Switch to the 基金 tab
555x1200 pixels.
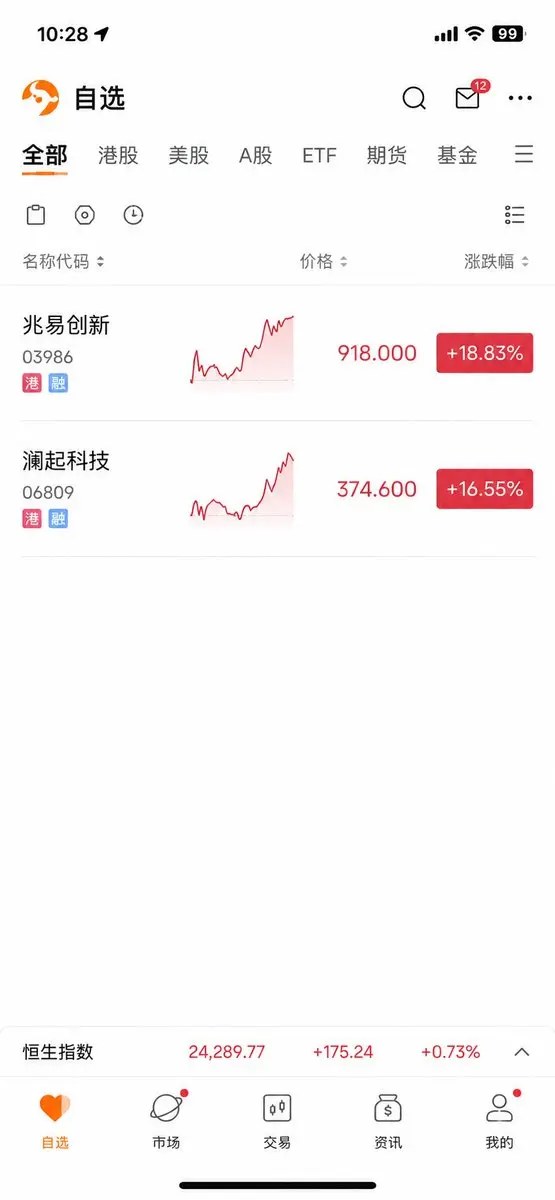[x=457, y=156]
